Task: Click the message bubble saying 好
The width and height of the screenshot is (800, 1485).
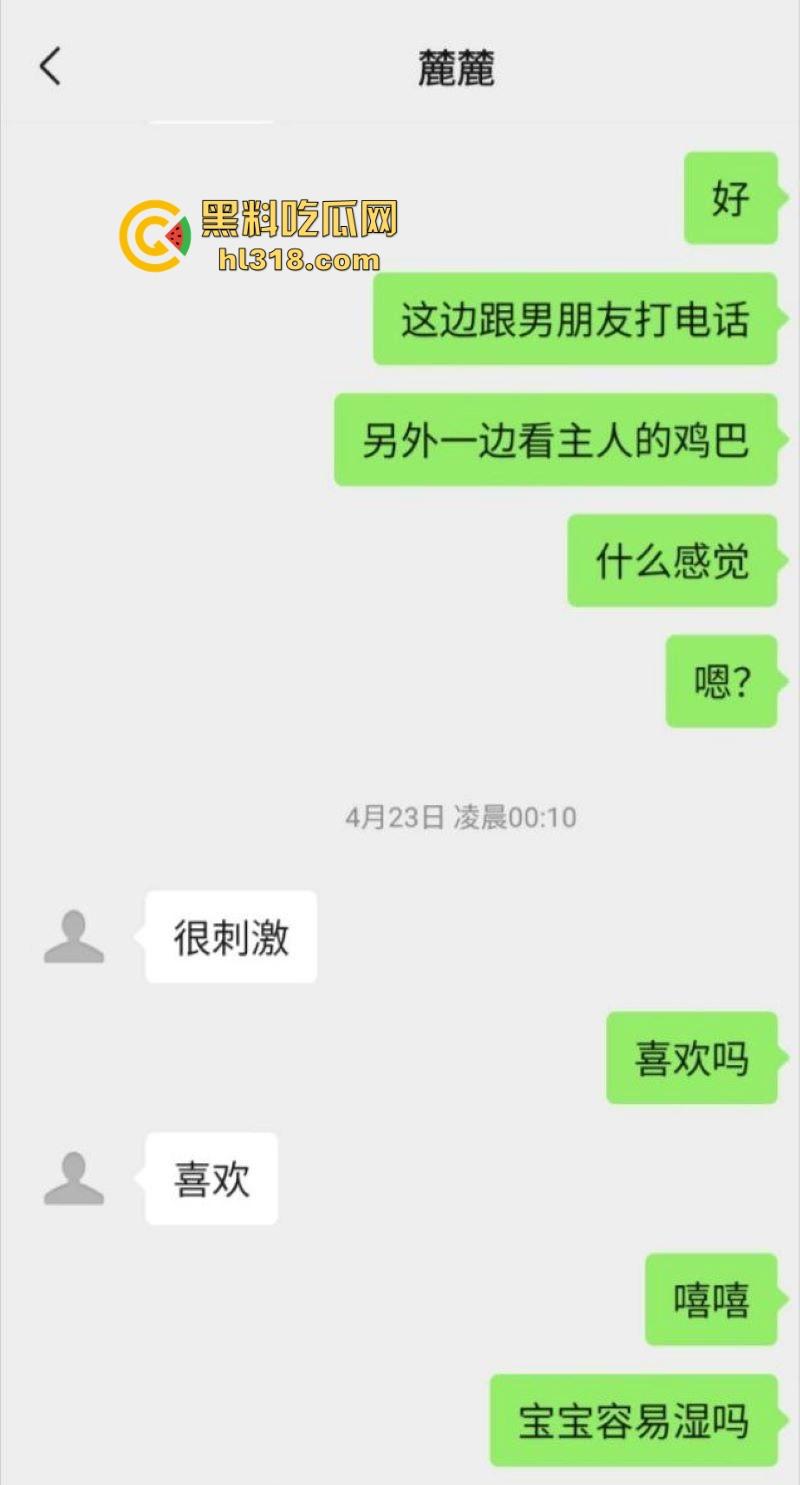Action: (x=730, y=199)
